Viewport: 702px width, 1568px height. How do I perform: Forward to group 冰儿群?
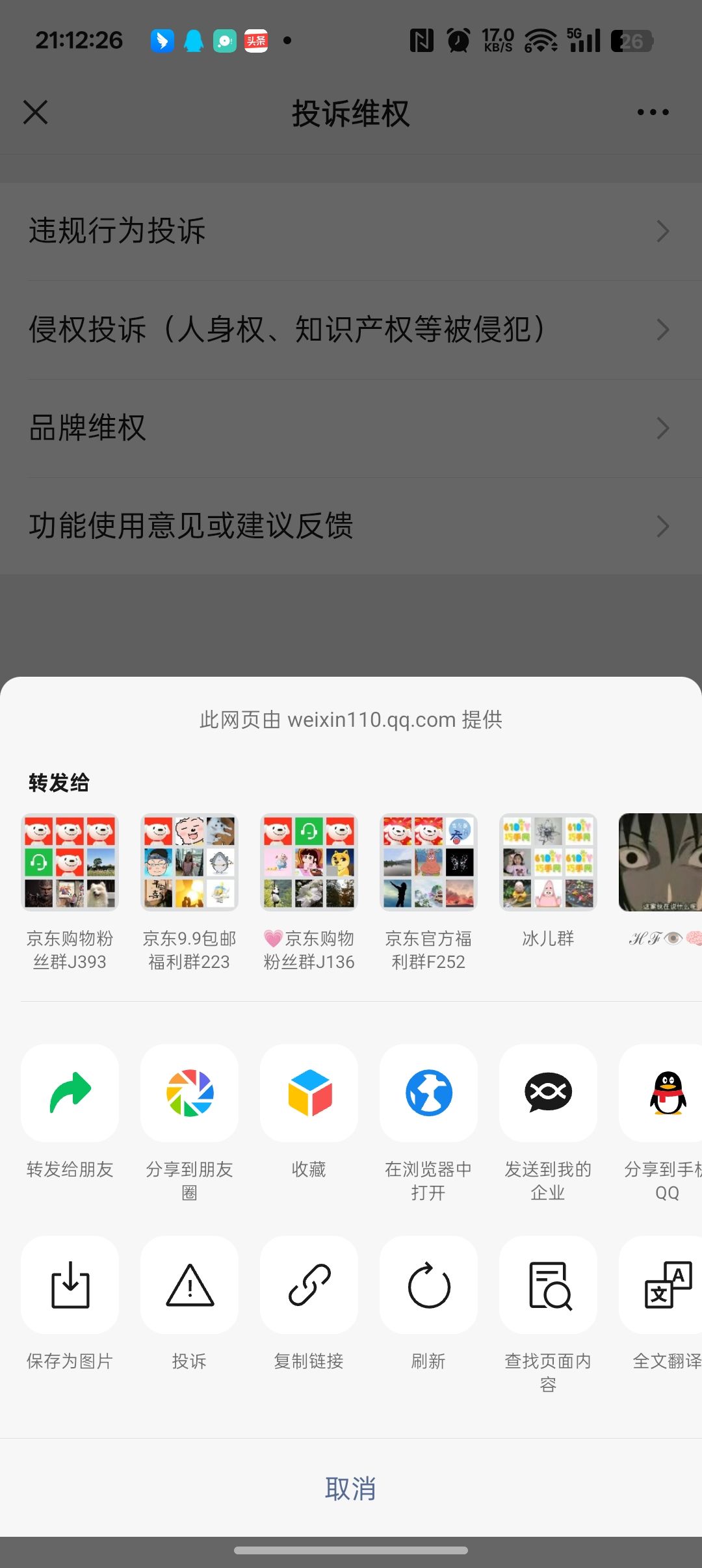point(548,862)
